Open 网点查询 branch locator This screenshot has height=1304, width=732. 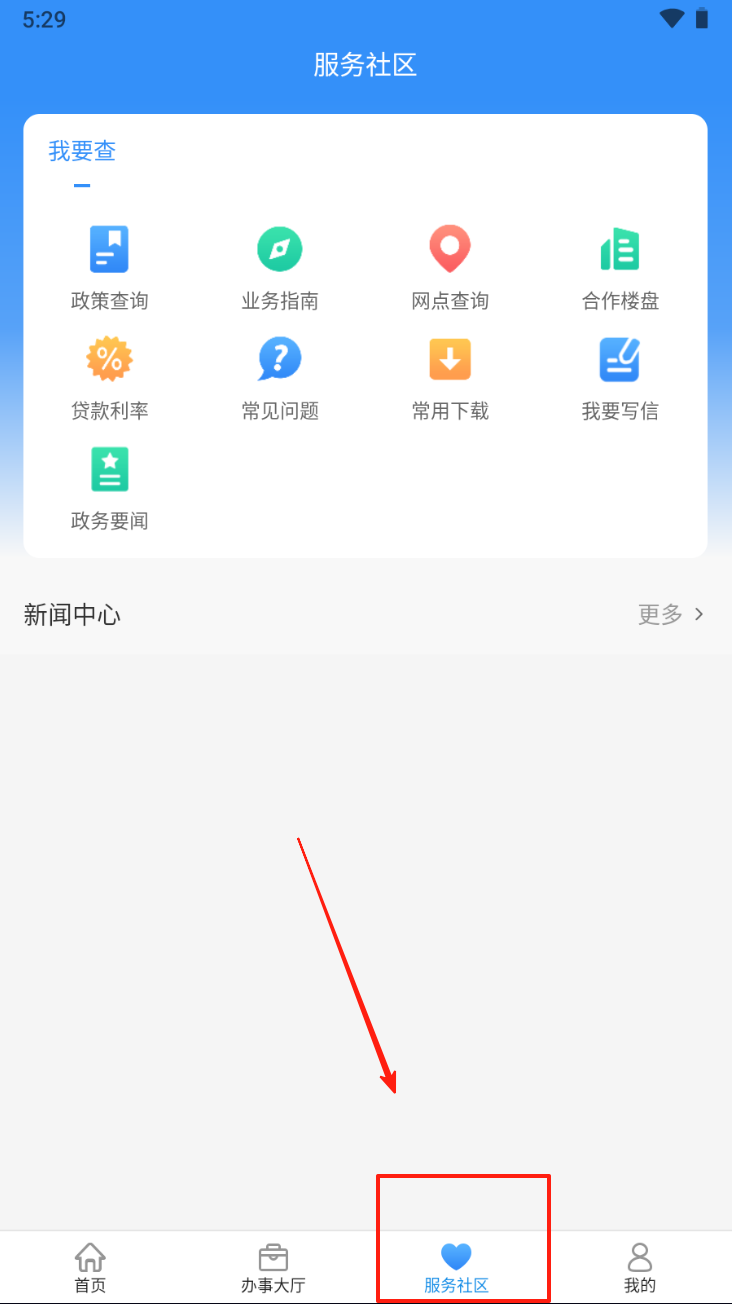450,267
